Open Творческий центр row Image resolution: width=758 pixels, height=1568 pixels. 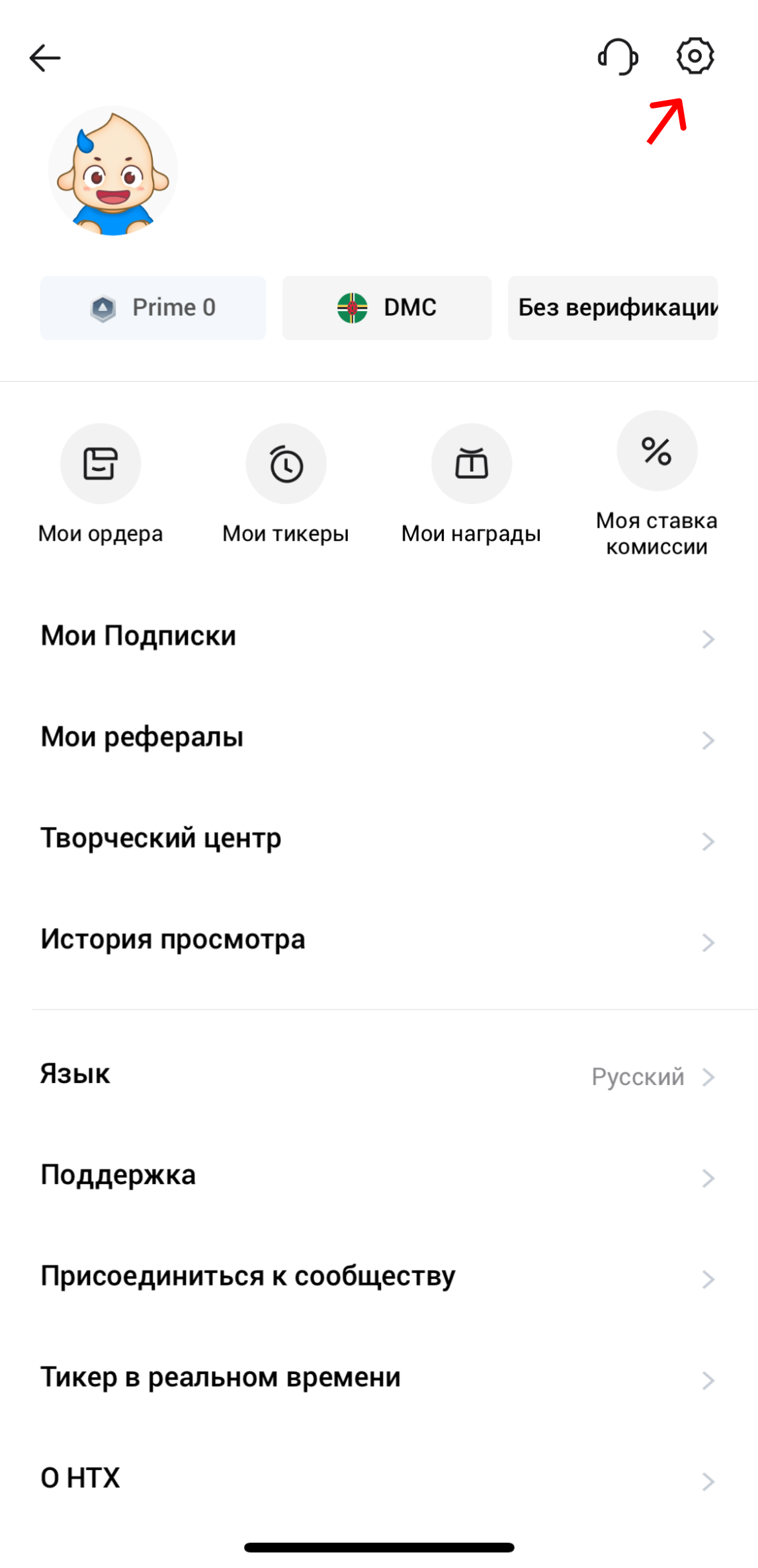click(x=378, y=839)
